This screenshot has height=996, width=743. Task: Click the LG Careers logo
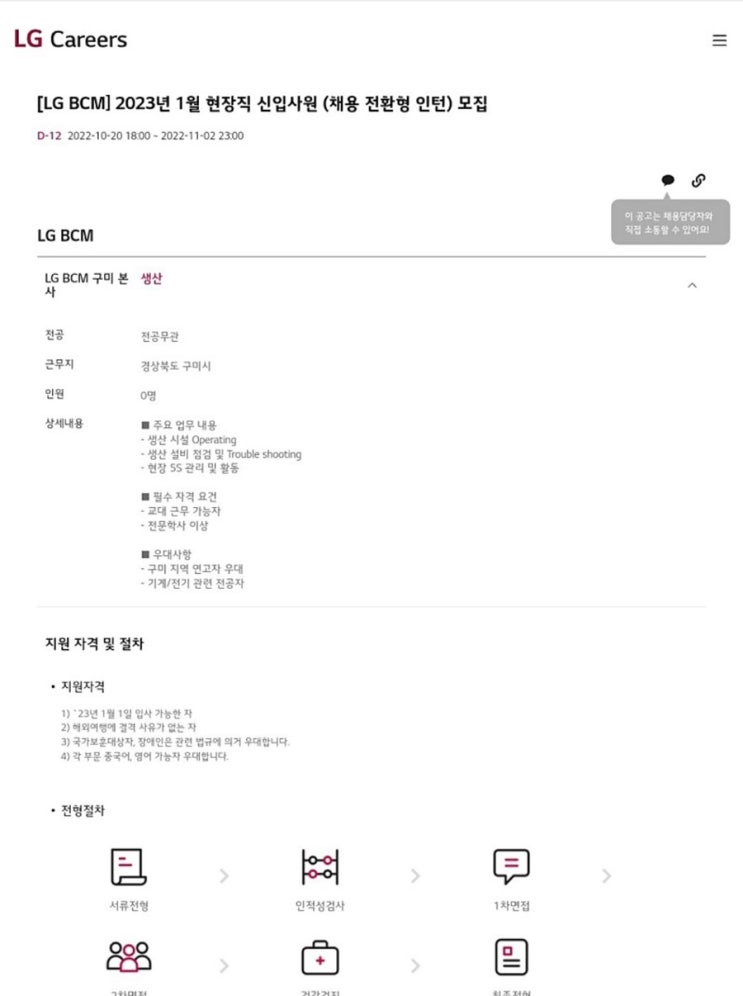point(70,38)
